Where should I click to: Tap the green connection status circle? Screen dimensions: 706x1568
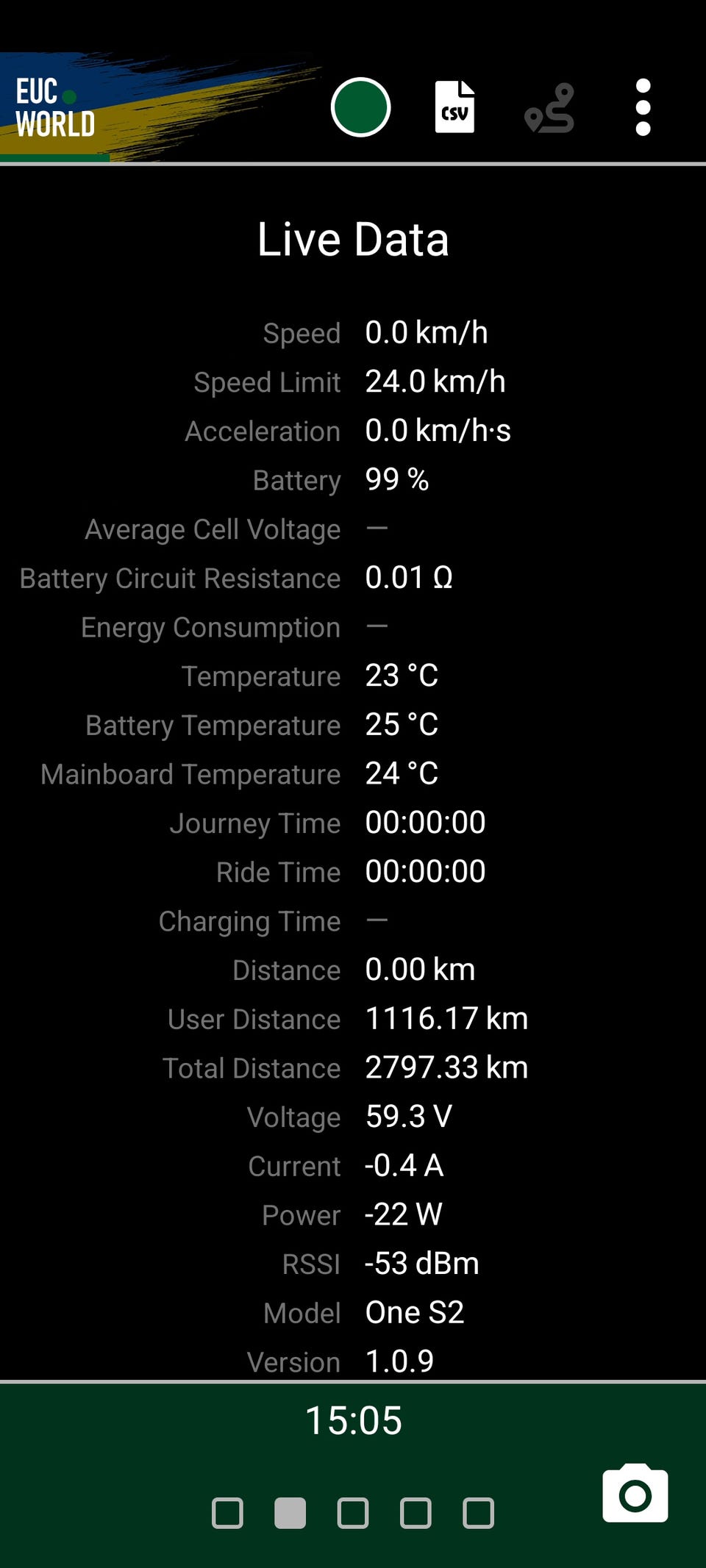point(360,107)
